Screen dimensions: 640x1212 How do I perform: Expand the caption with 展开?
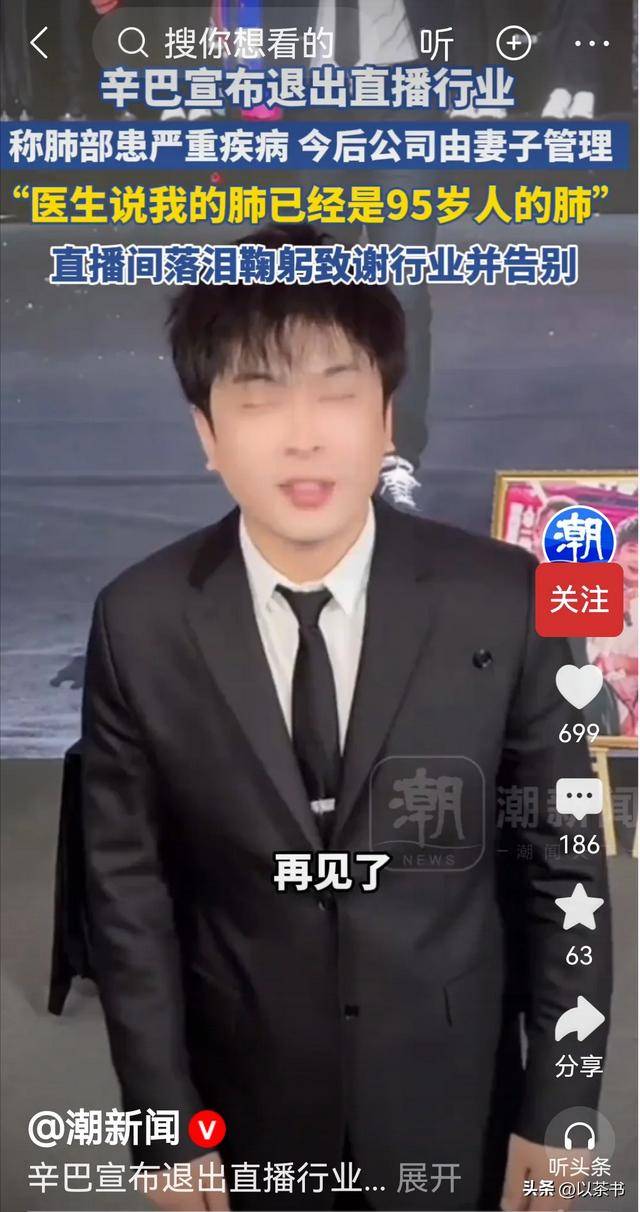[x=429, y=1177]
